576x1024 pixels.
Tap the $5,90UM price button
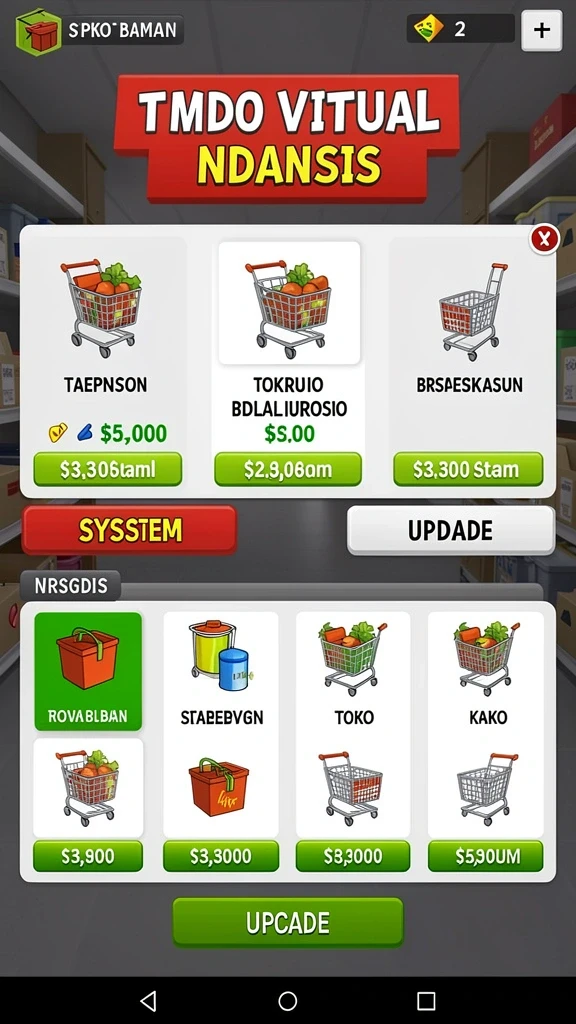[x=486, y=856]
